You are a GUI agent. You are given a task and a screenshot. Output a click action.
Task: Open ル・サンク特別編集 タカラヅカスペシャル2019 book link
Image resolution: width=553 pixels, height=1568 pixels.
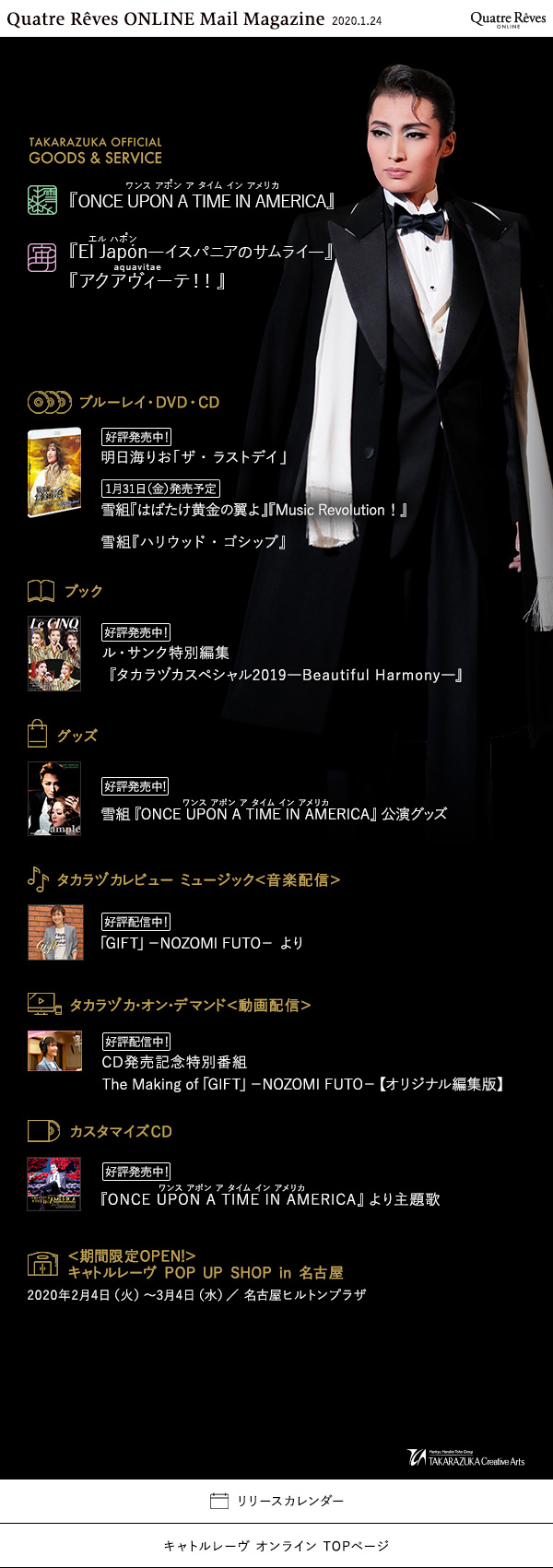pos(282,665)
